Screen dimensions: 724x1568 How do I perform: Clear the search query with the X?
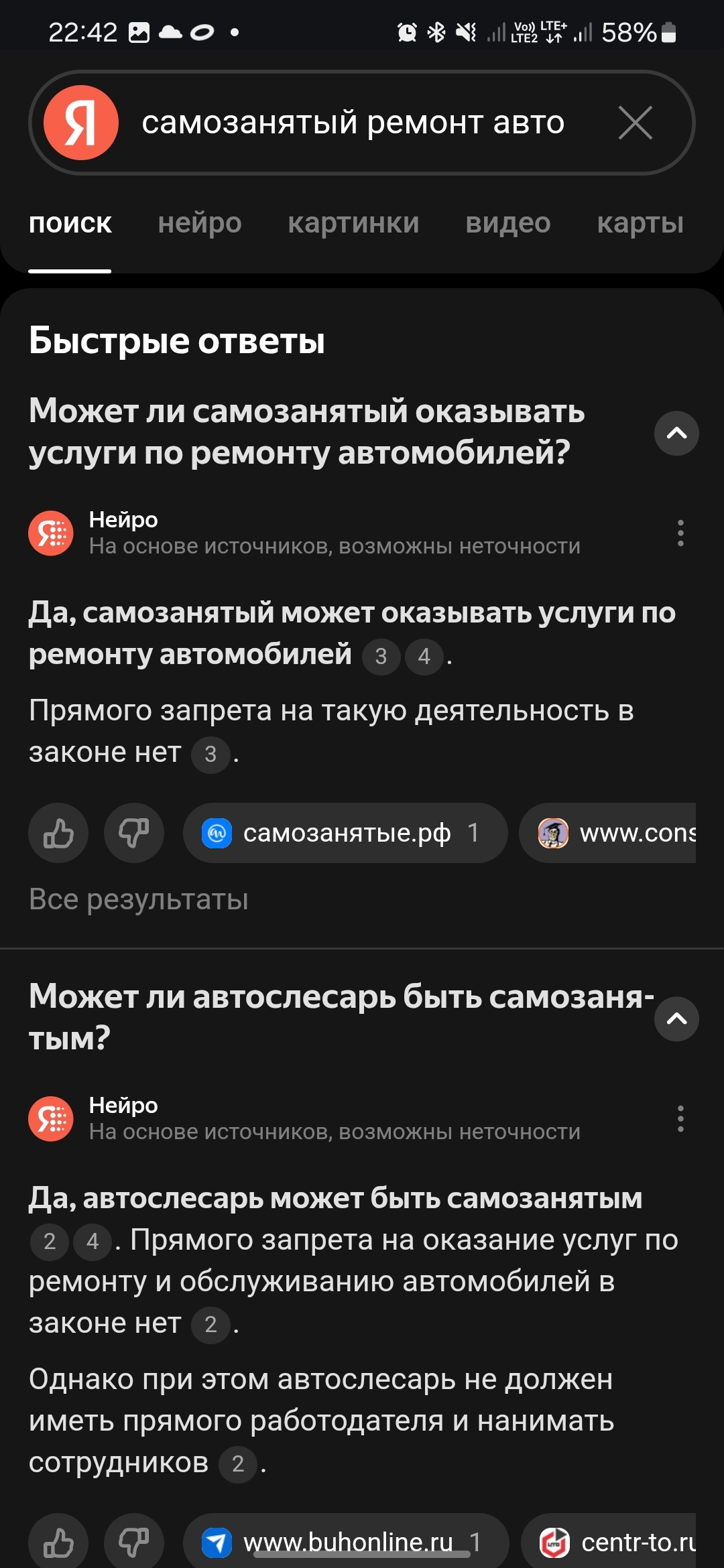[x=635, y=123]
